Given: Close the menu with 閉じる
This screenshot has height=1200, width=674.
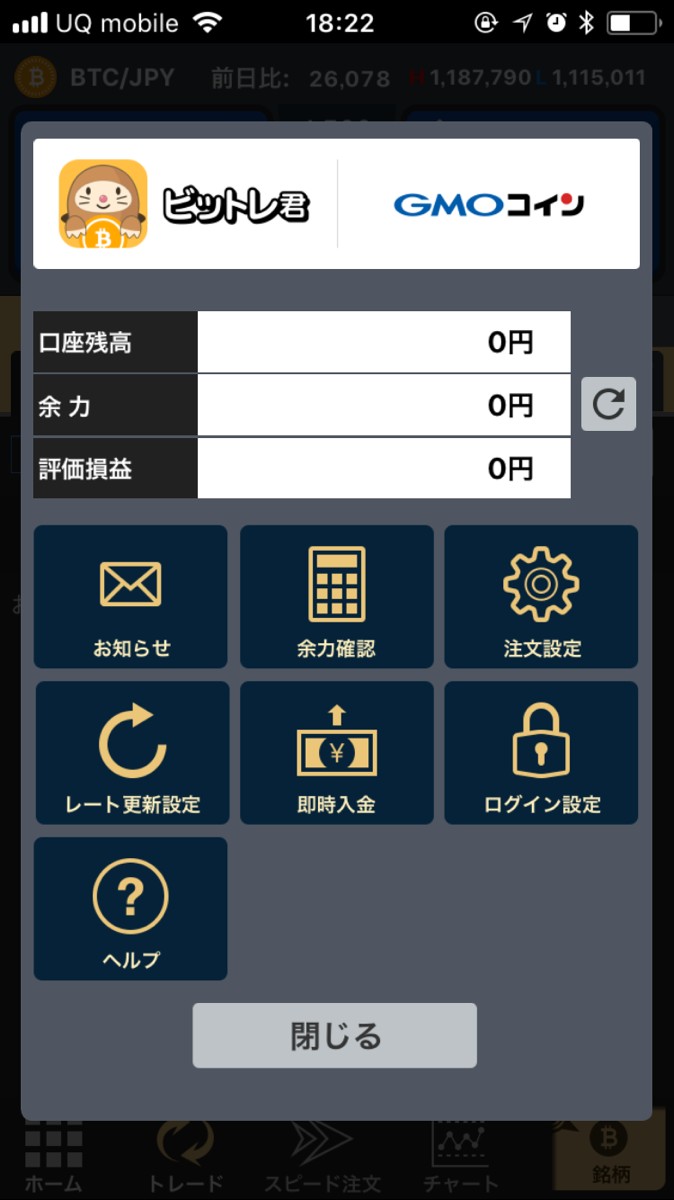Looking at the screenshot, I should [335, 1035].
